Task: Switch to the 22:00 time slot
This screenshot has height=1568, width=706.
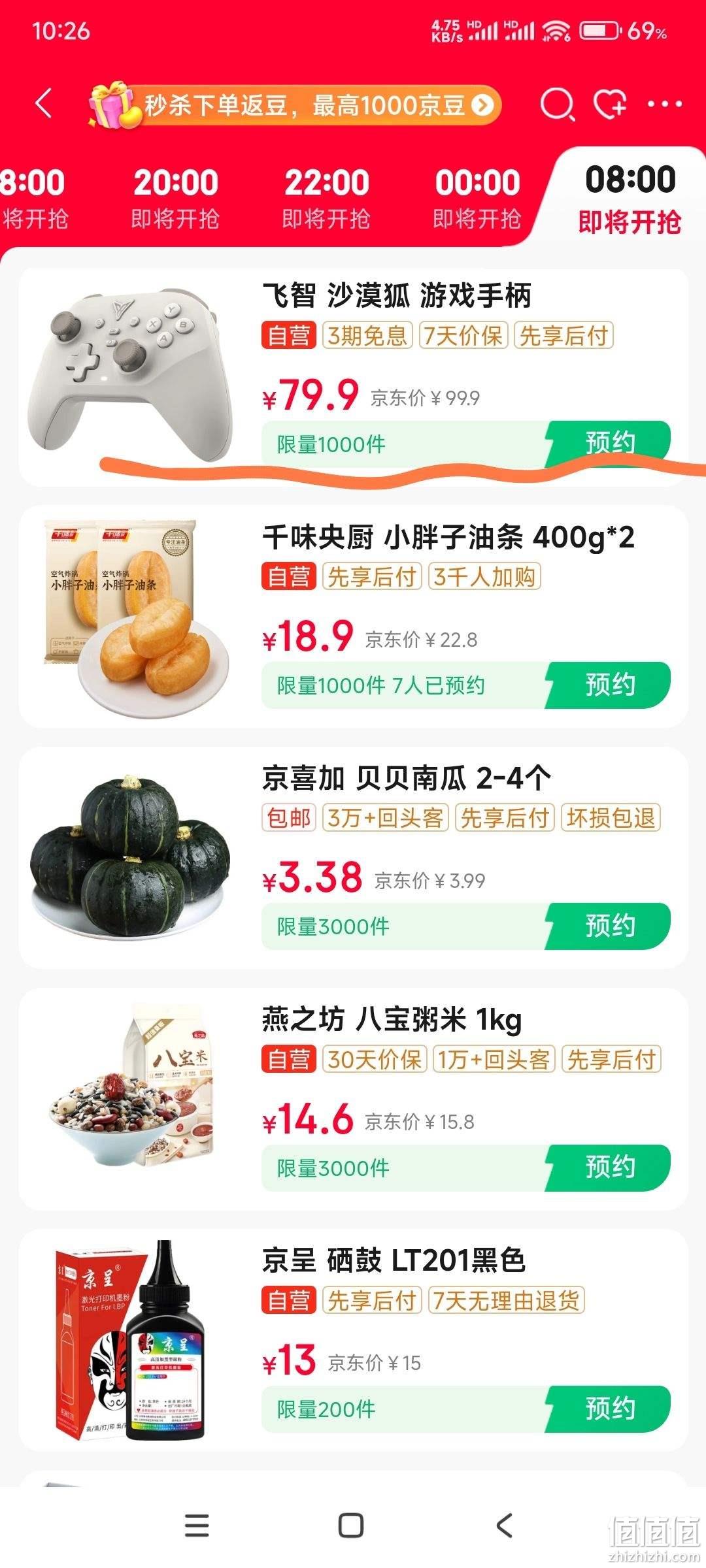Action: pos(326,199)
